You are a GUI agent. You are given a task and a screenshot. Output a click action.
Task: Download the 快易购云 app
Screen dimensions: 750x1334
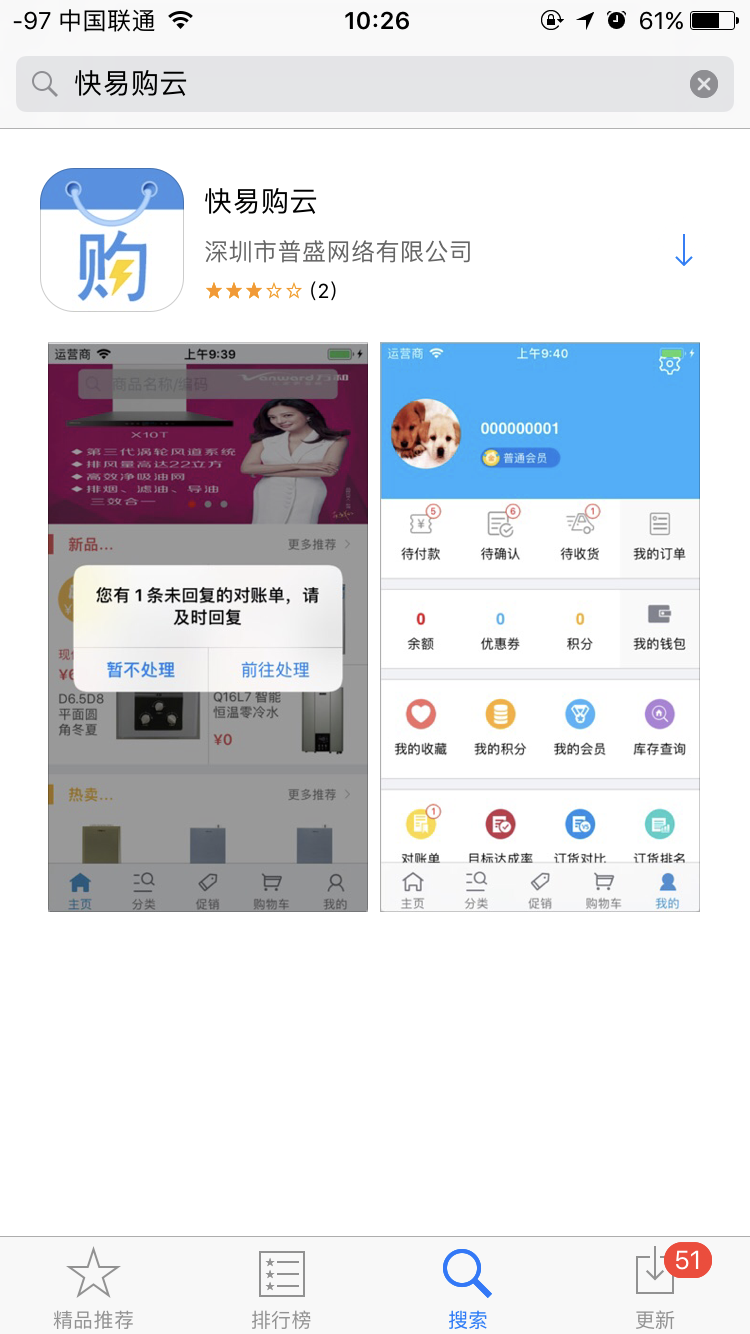click(x=684, y=250)
